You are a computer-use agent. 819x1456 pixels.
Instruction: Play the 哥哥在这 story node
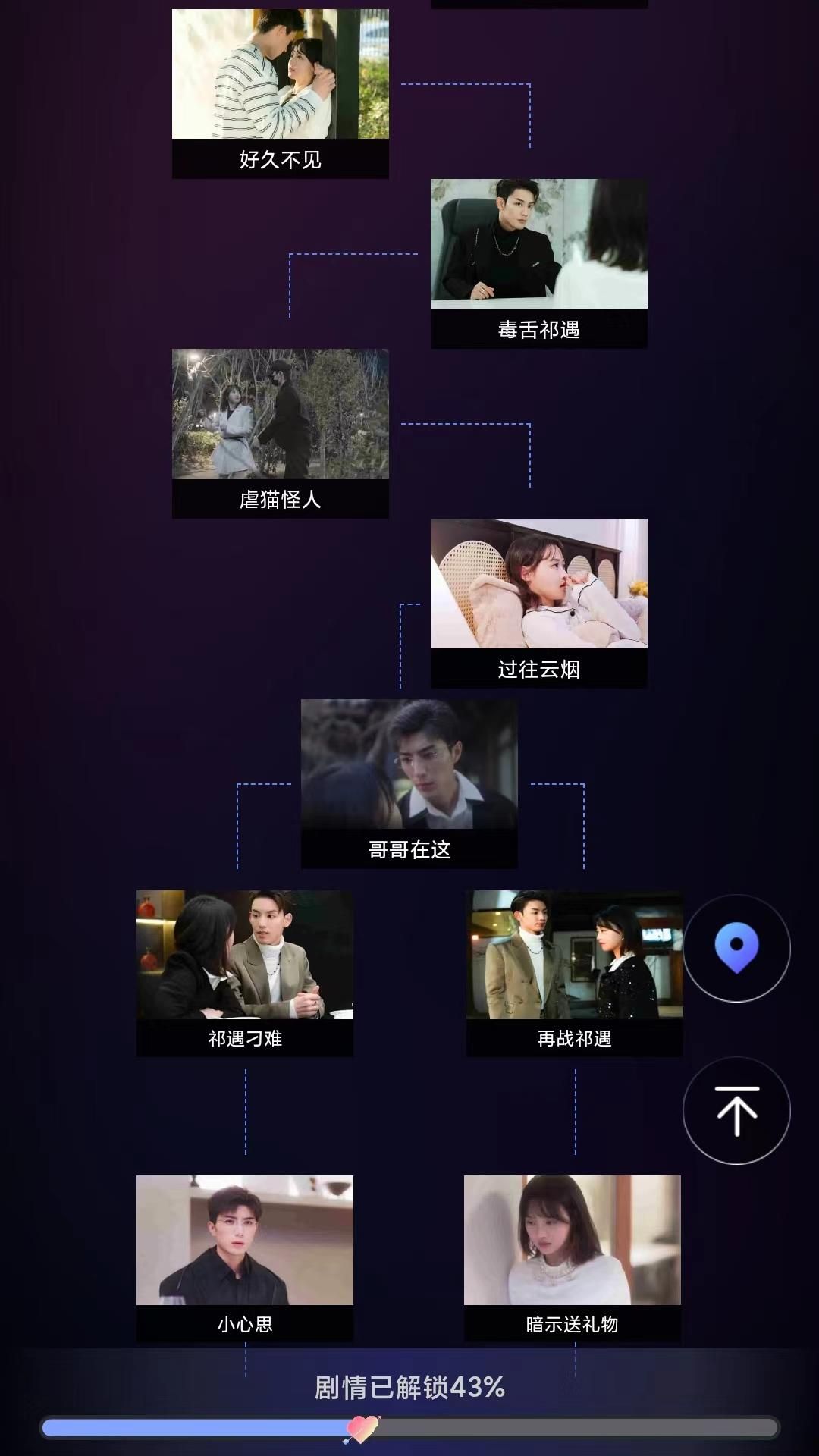[x=409, y=783]
